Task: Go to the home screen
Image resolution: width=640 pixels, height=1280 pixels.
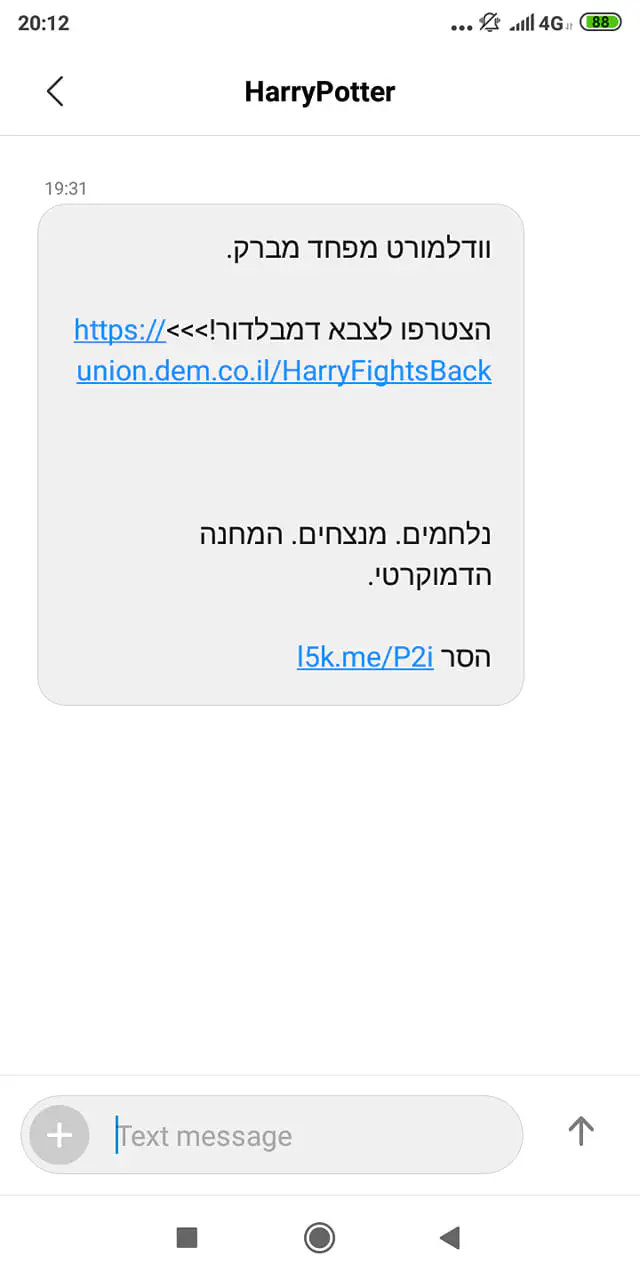Action: click(x=319, y=1238)
